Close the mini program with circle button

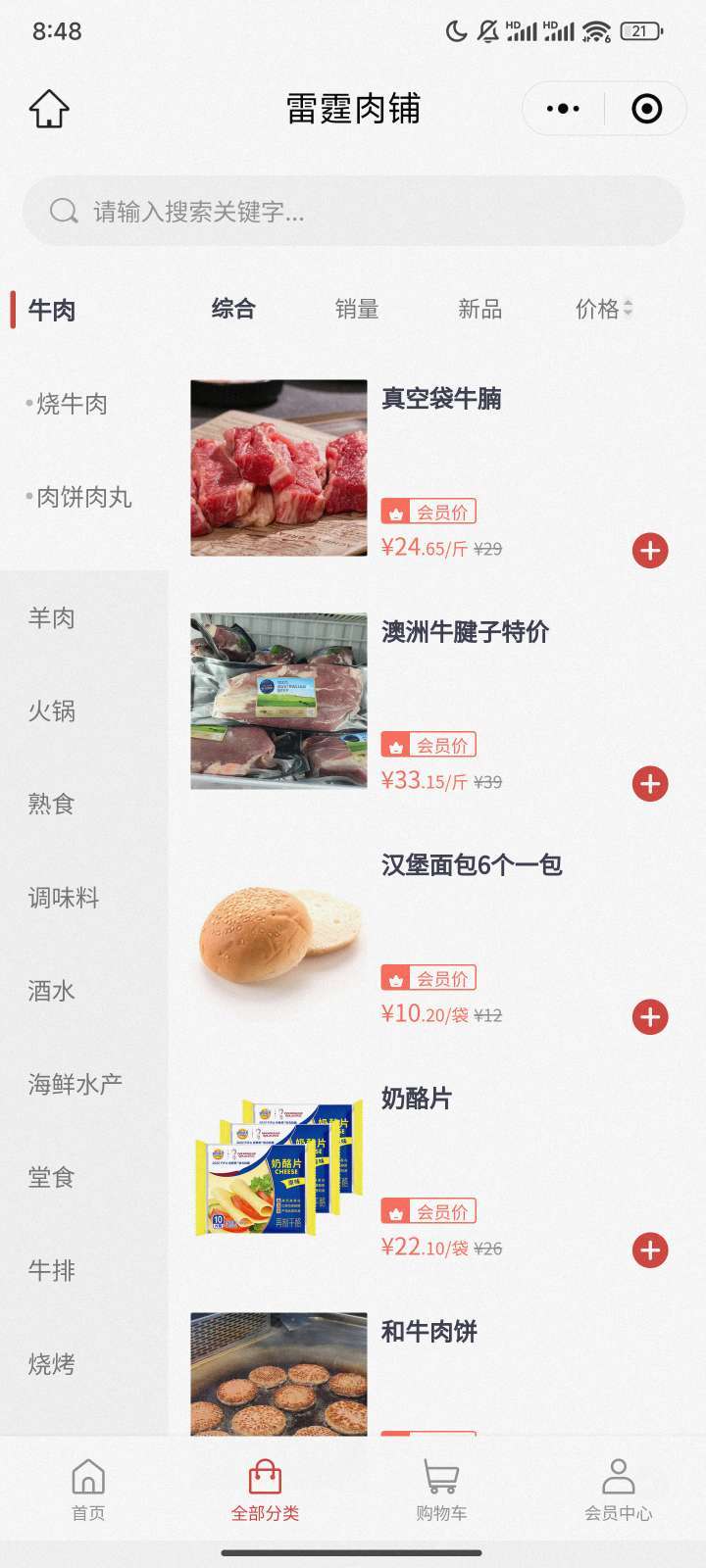pos(647,109)
